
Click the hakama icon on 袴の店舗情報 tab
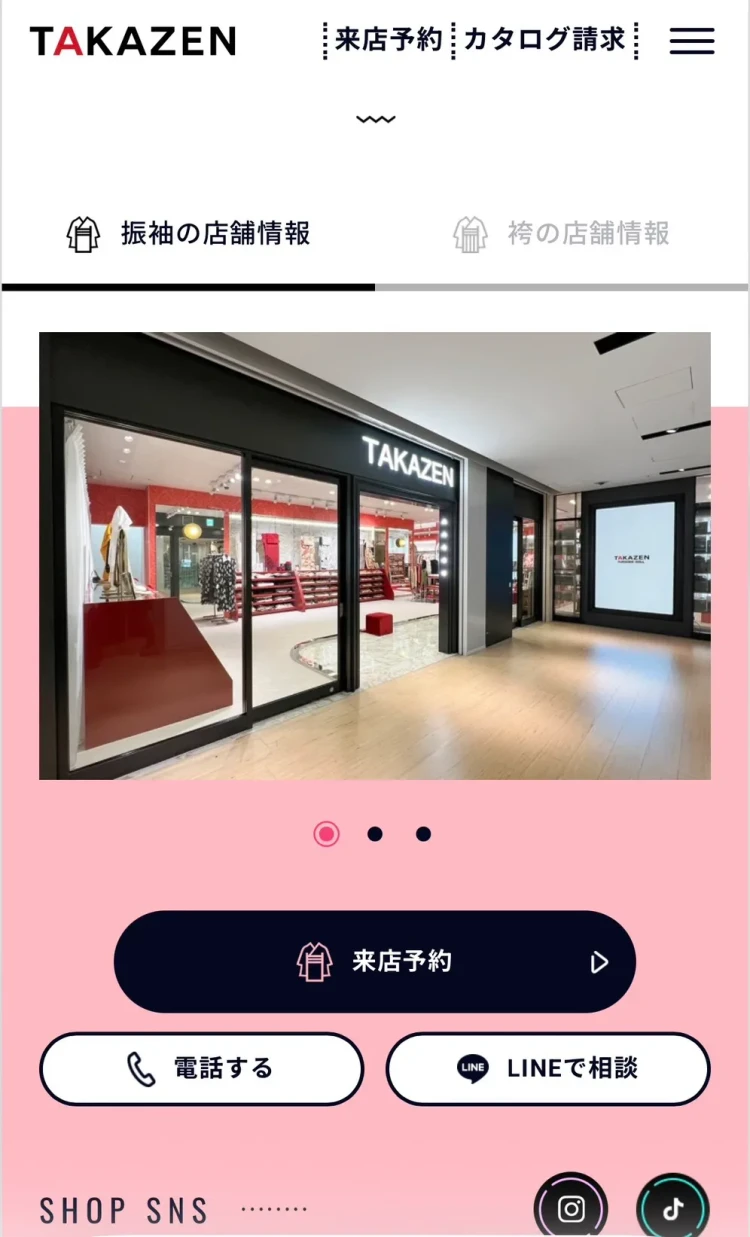coord(470,234)
